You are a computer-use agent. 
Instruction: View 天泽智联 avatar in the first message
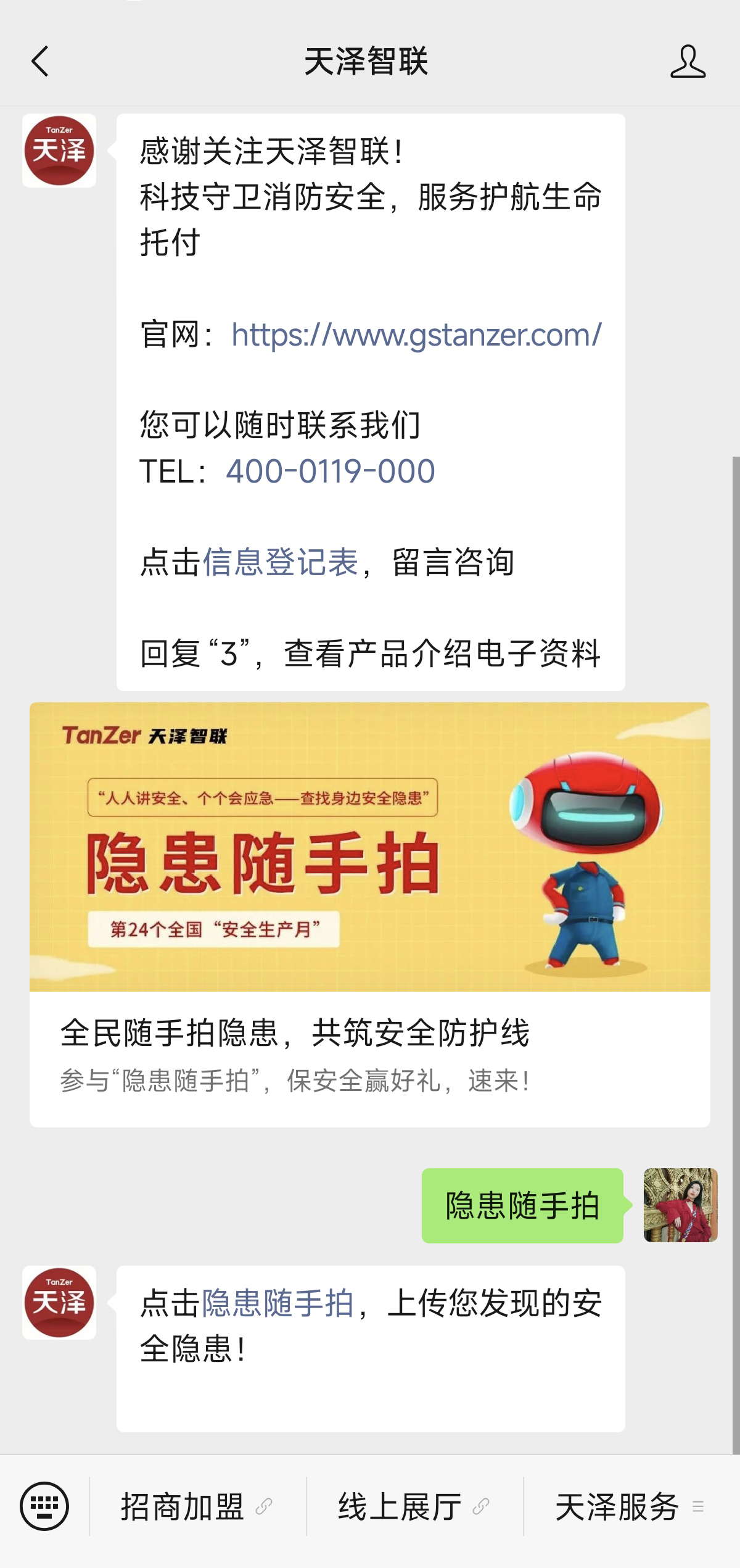(x=59, y=151)
